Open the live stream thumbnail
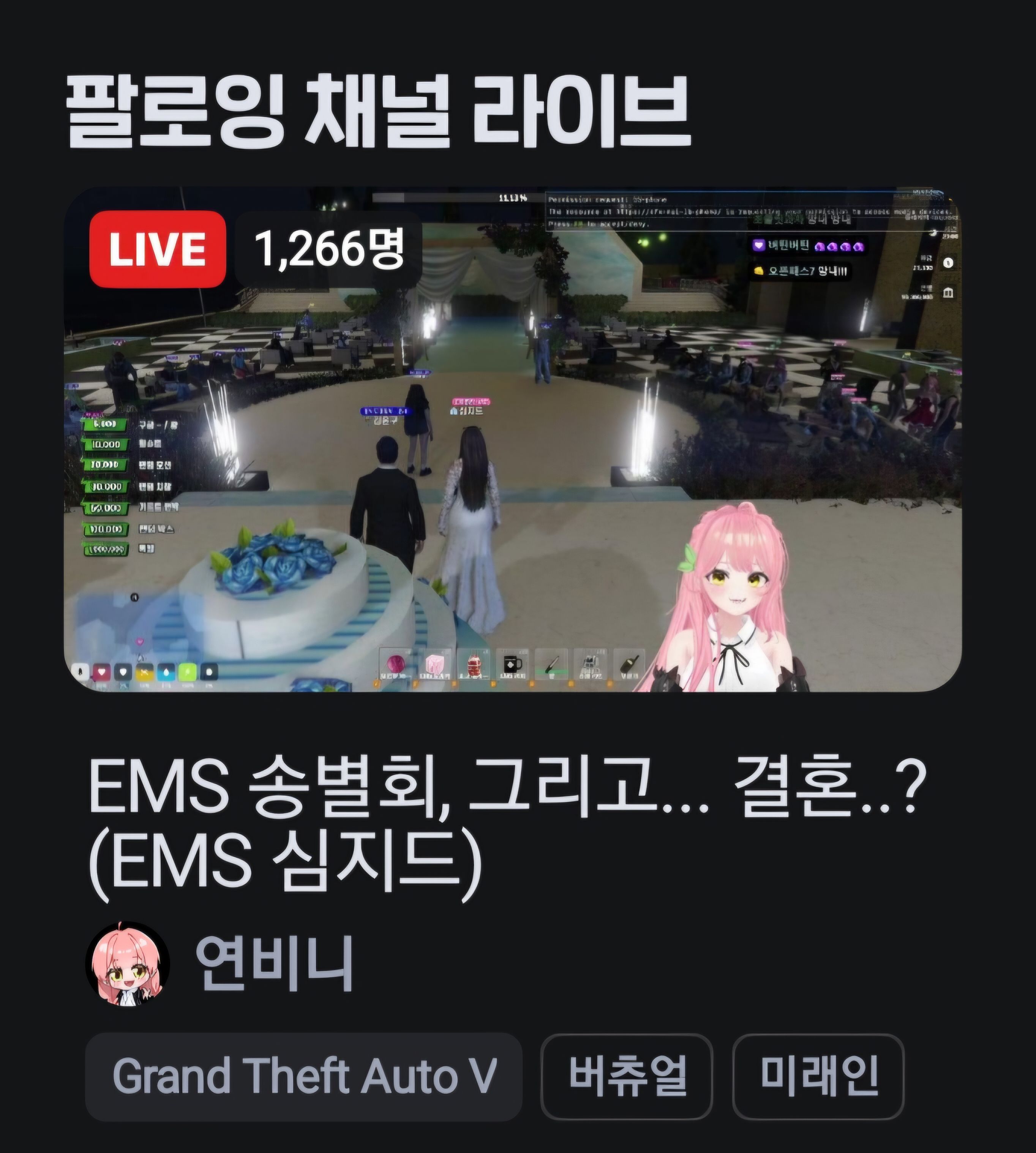 [512, 438]
